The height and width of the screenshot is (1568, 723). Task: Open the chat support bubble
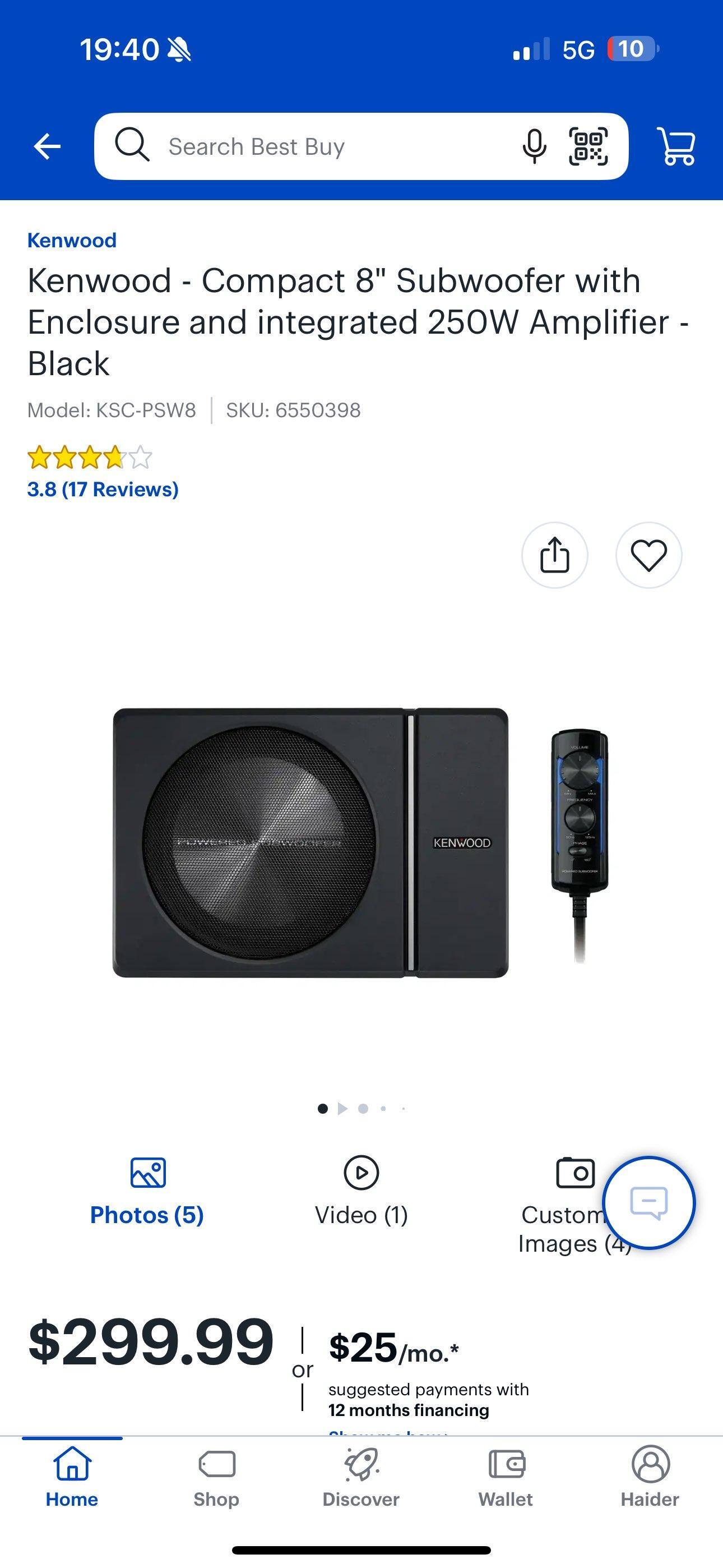point(649,1203)
